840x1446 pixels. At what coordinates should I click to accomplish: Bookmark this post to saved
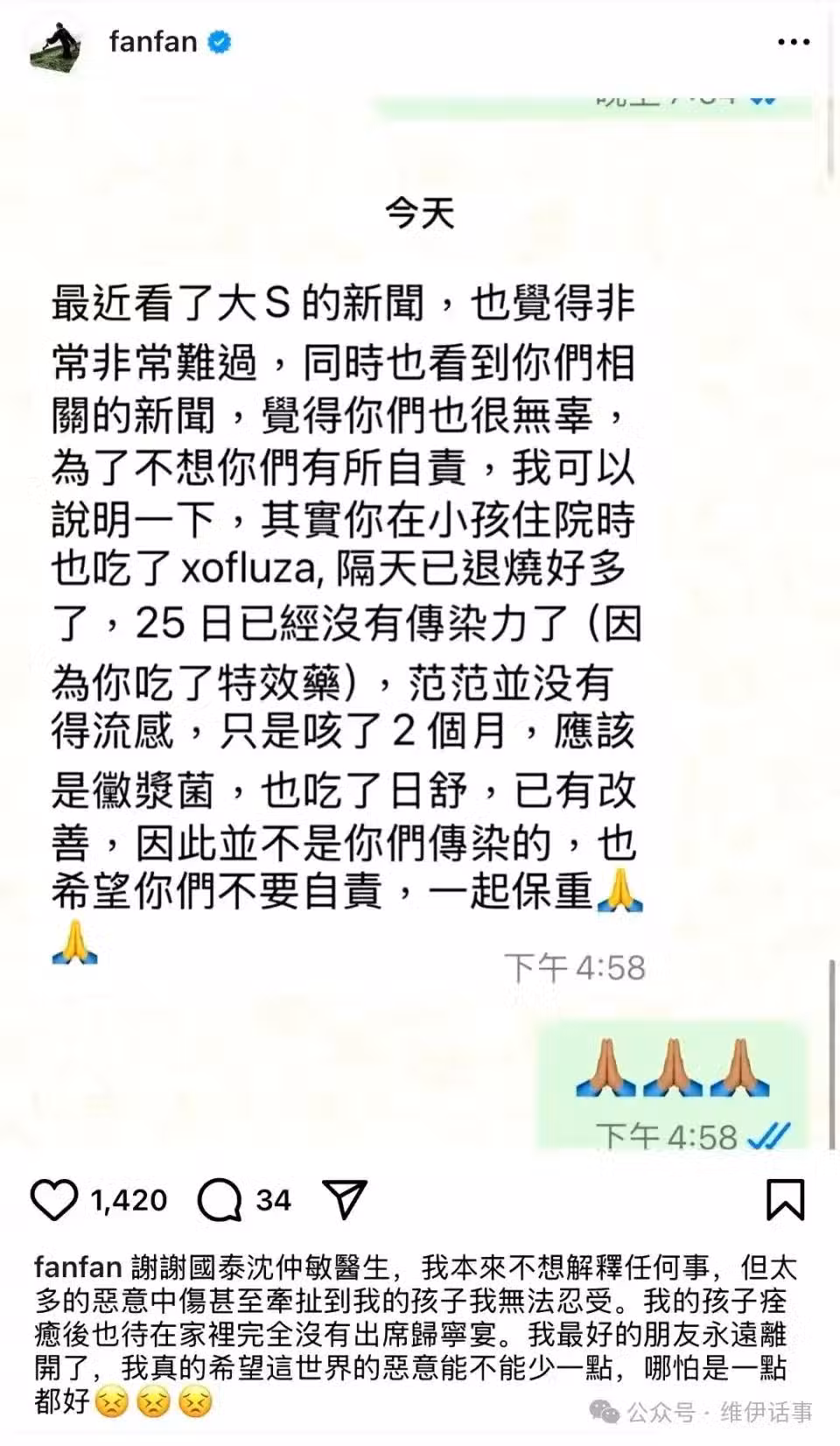pyautogui.click(x=785, y=1199)
